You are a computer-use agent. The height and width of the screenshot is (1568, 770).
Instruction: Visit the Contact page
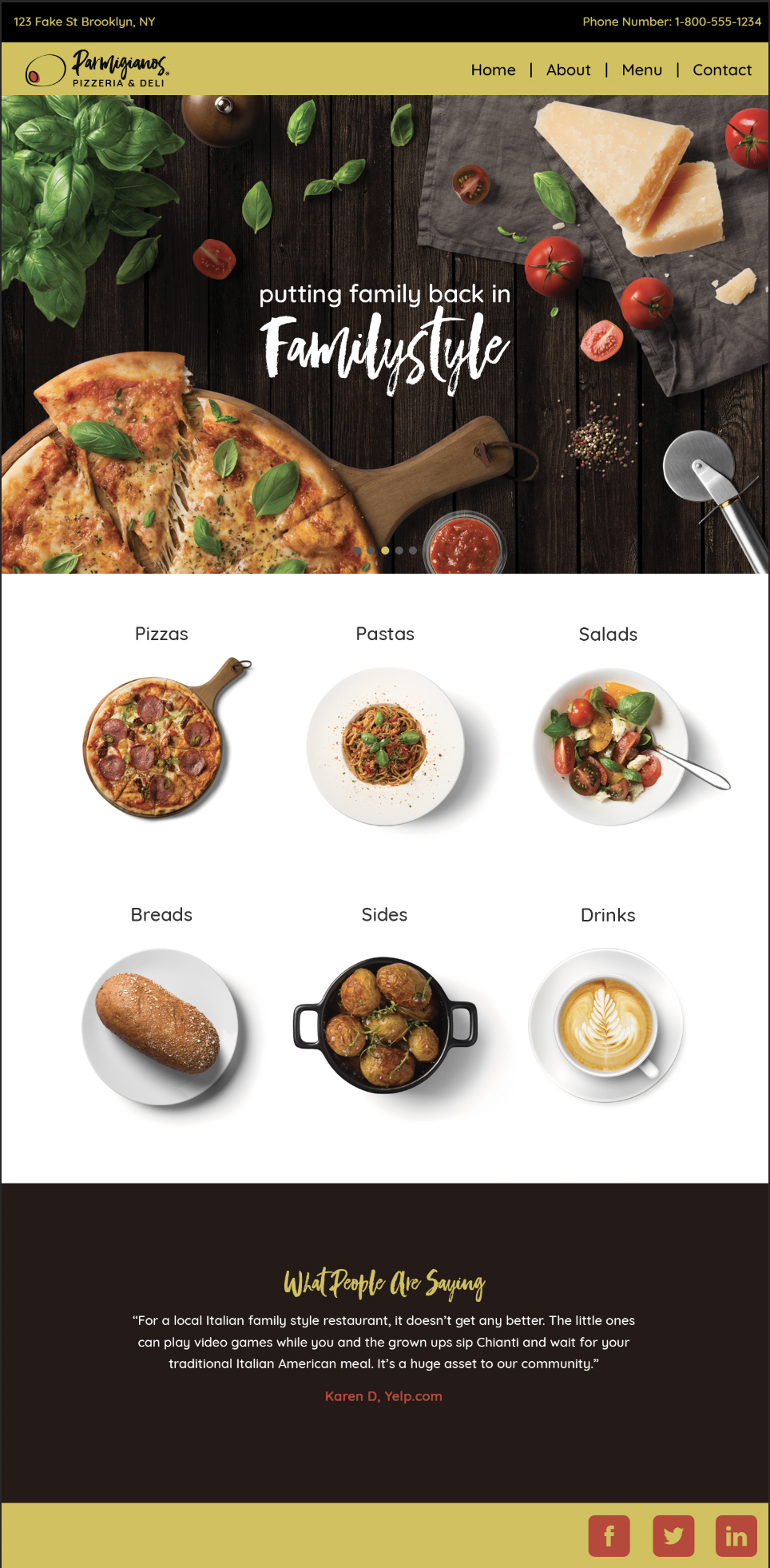[722, 70]
